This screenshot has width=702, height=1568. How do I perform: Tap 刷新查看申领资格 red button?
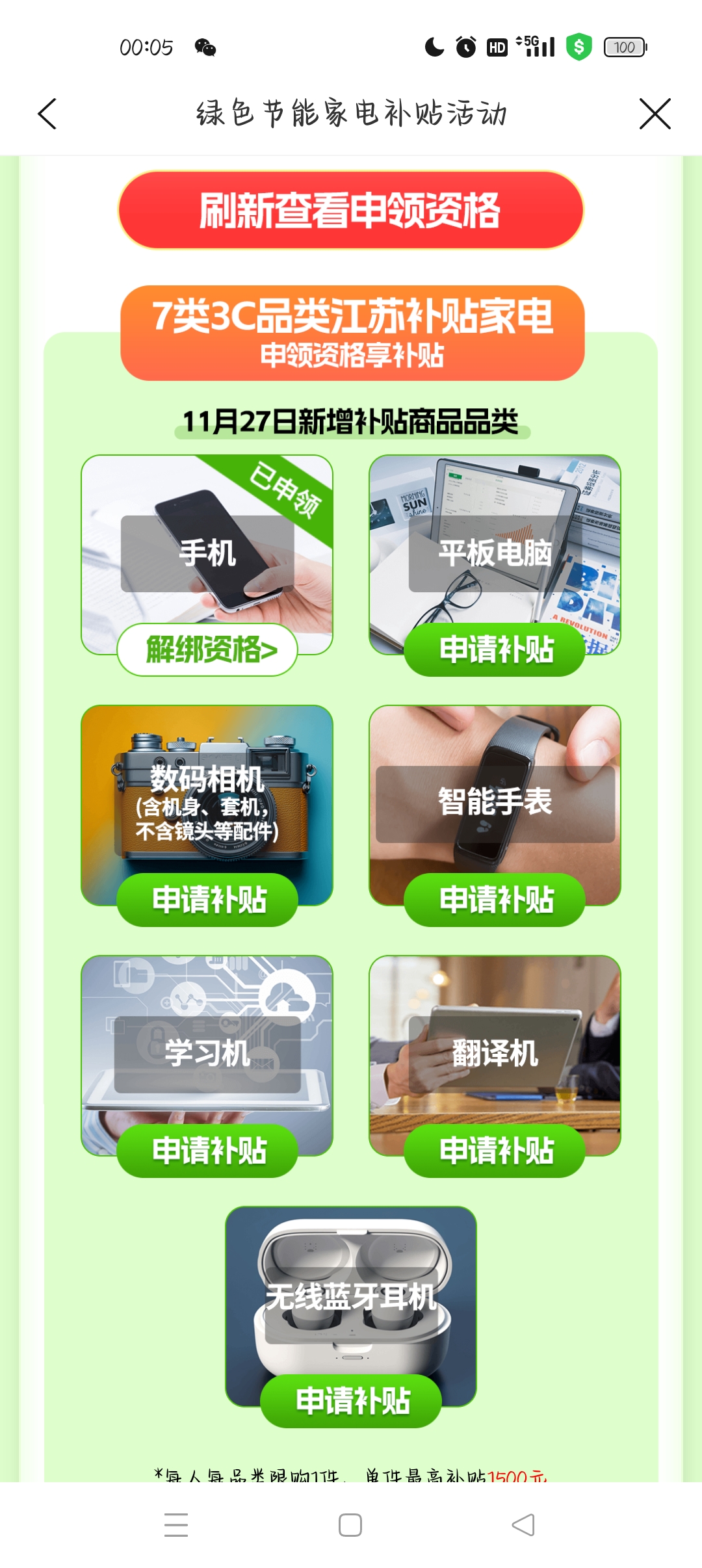[350, 210]
